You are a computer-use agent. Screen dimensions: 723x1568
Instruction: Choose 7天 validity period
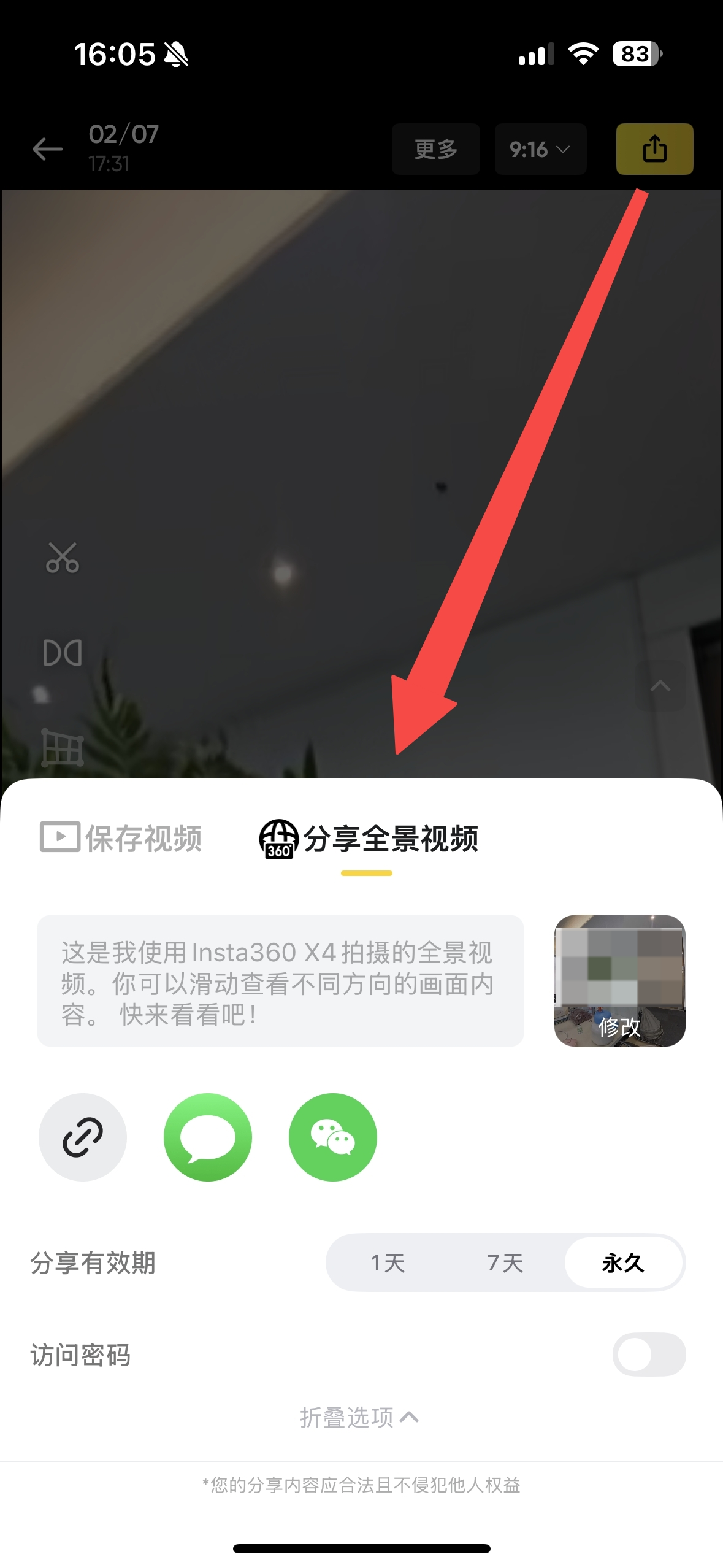505,1262
